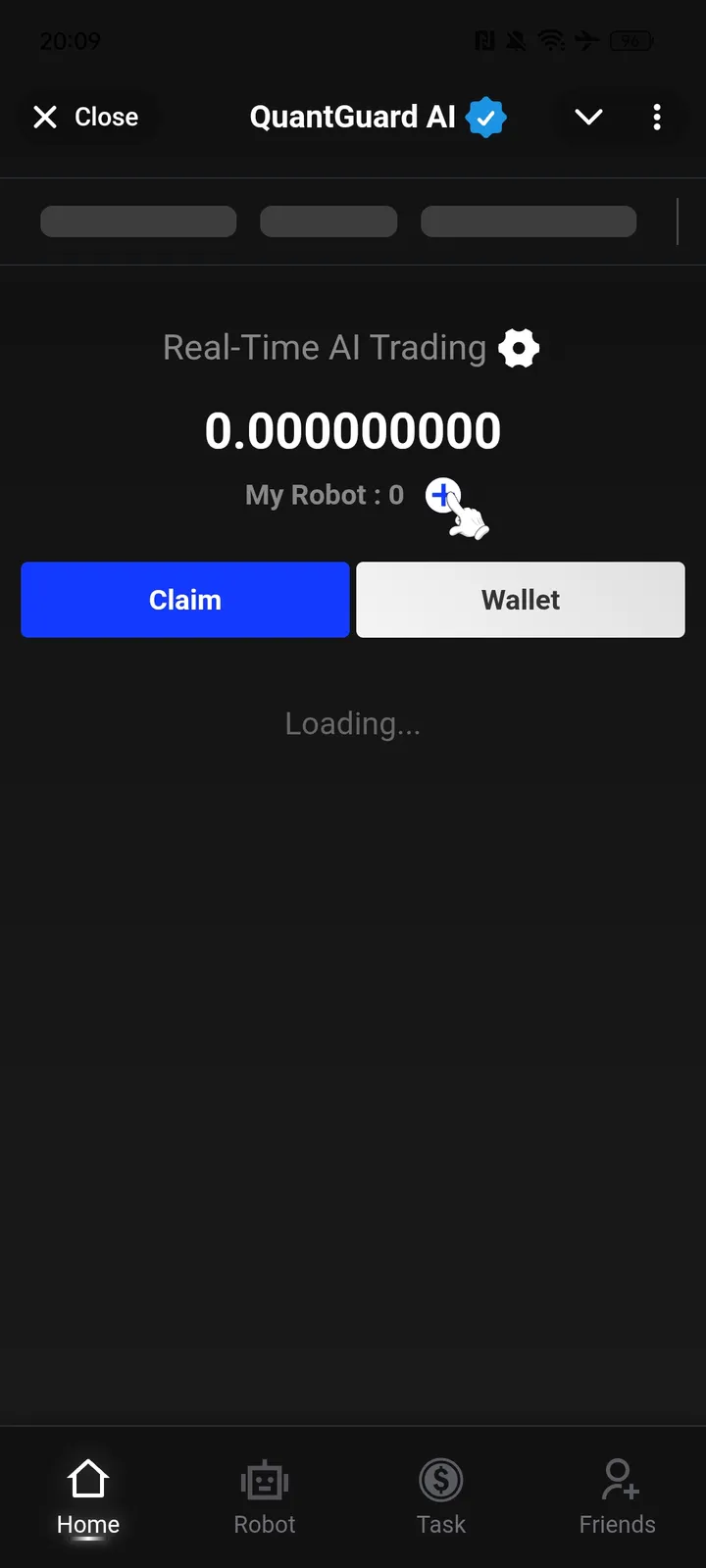Go to the Home tab

[x=88, y=1496]
